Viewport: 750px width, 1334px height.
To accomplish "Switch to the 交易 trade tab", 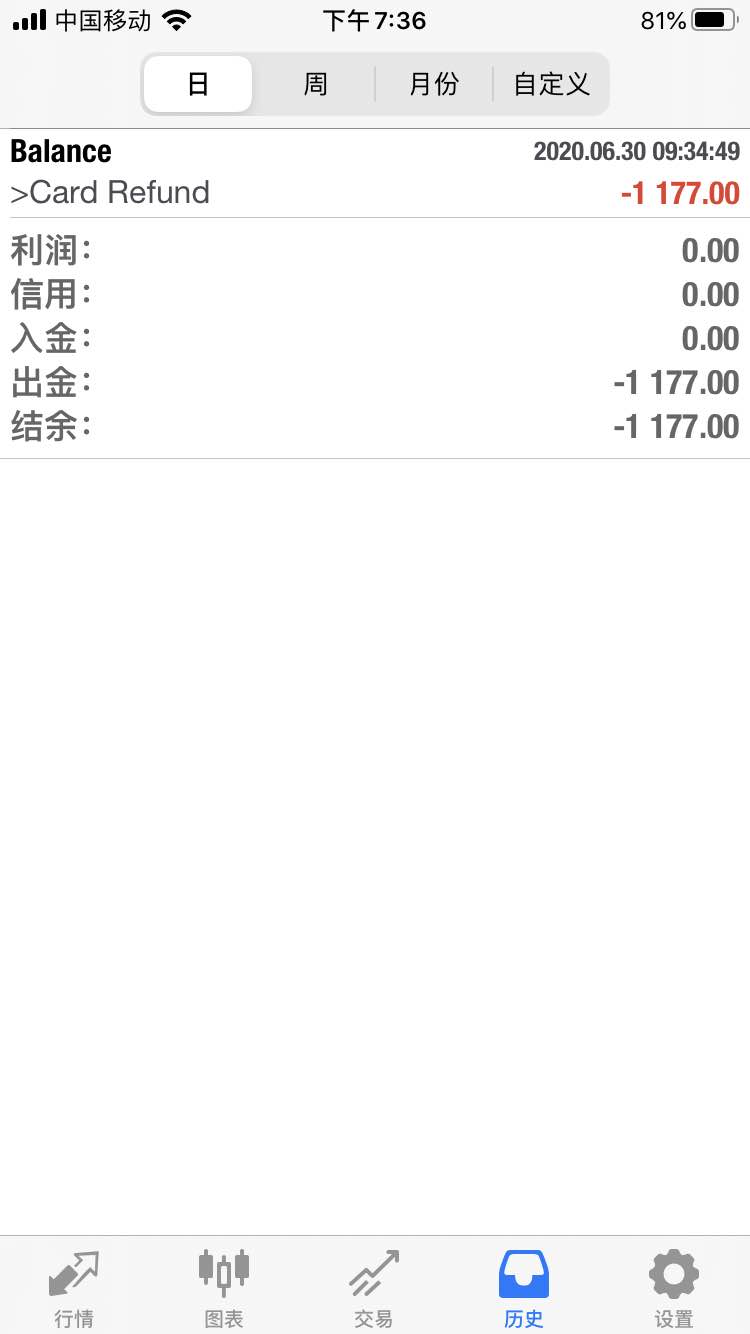I will point(374,1287).
